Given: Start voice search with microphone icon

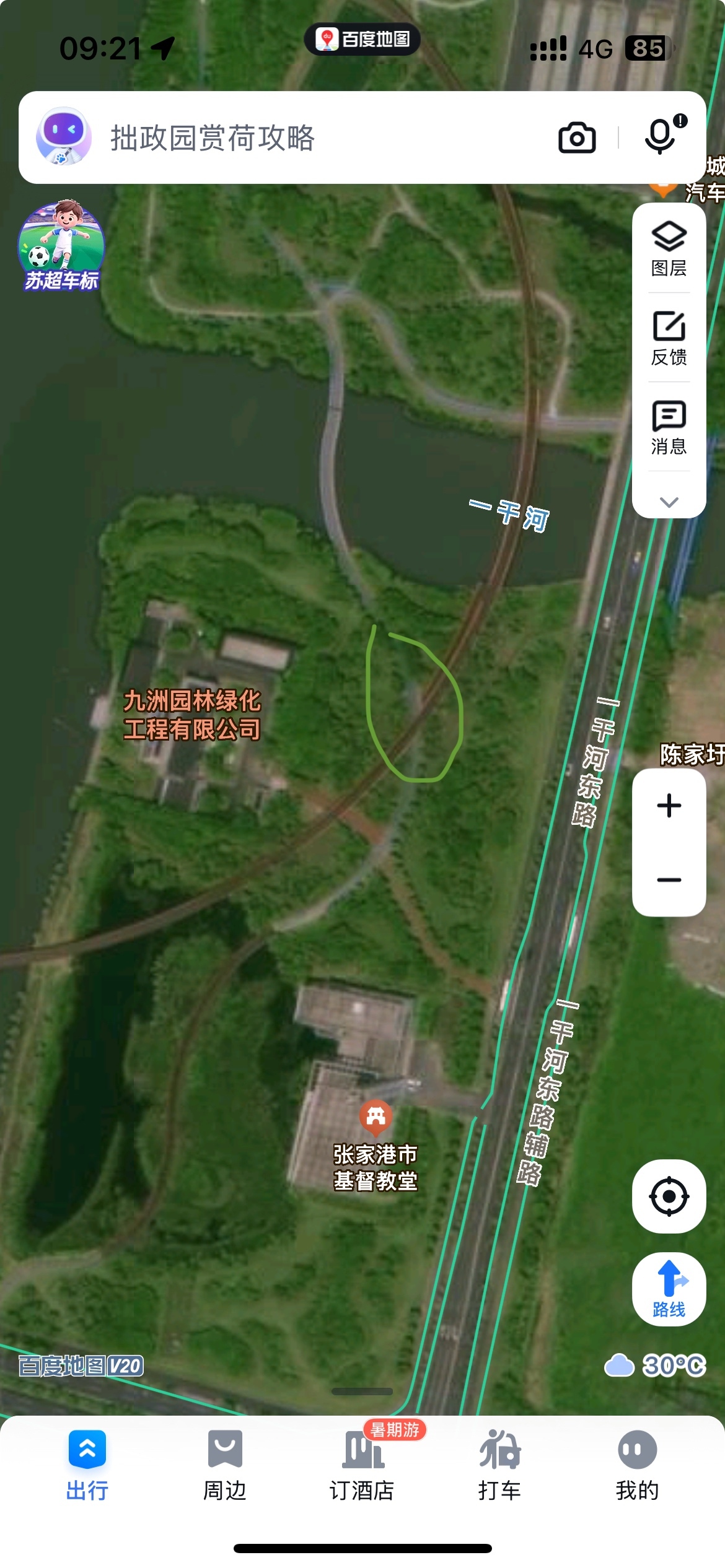Looking at the screenshot, I should coord(661,136).
